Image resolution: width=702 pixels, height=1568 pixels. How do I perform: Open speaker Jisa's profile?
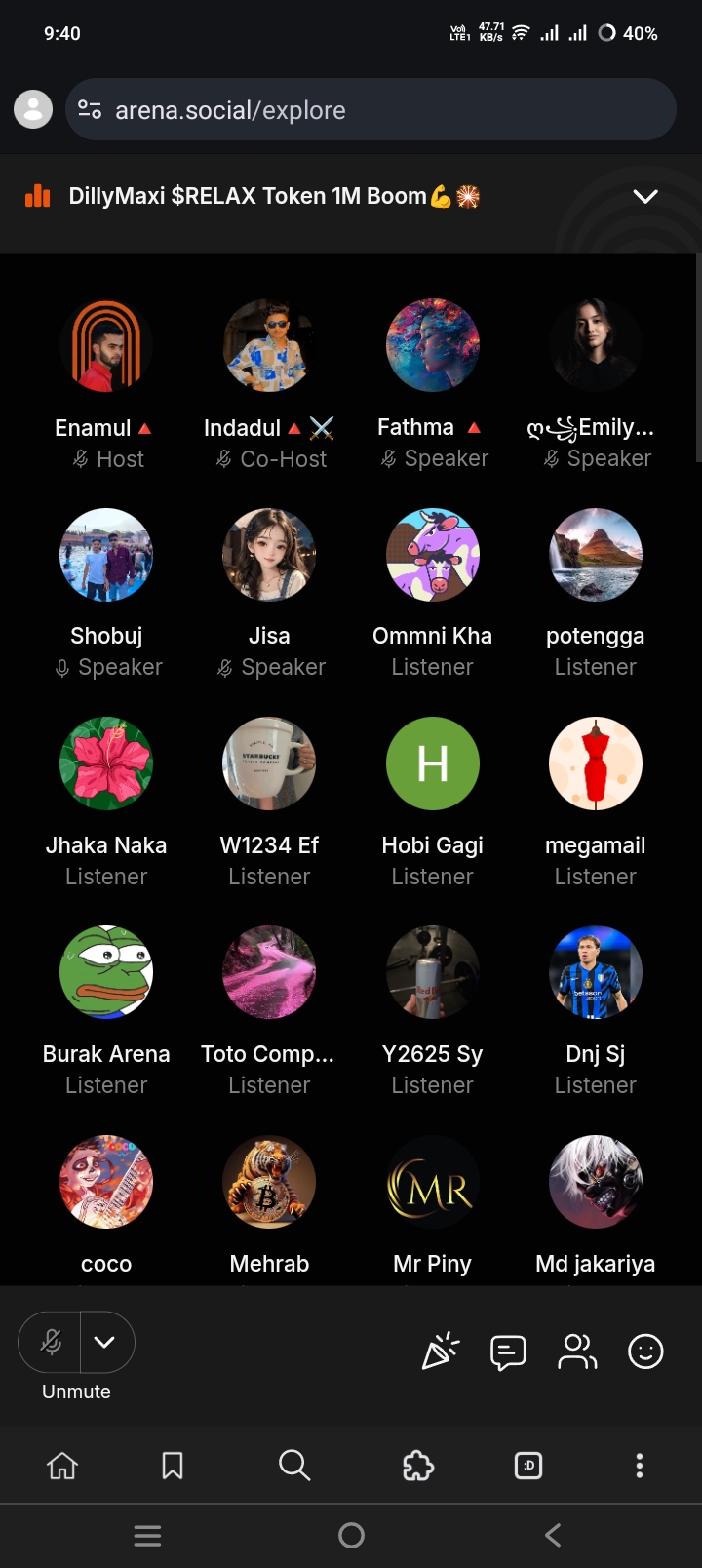pos(269,555)
